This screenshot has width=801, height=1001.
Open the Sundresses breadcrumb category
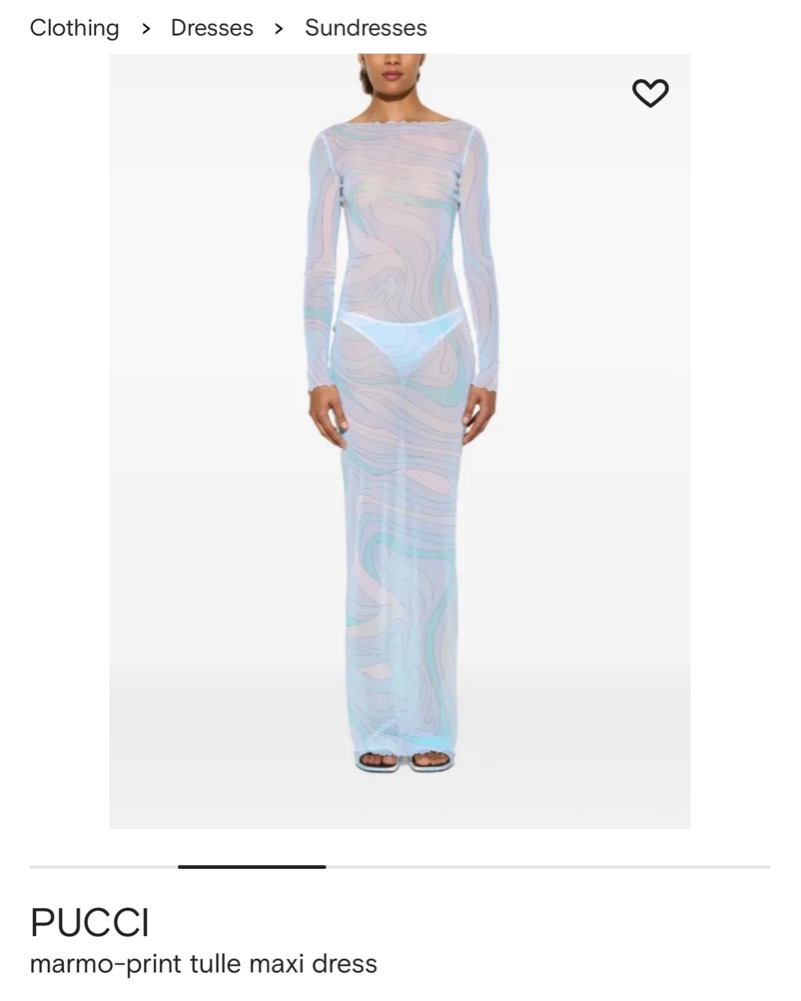tap(365, 28)
